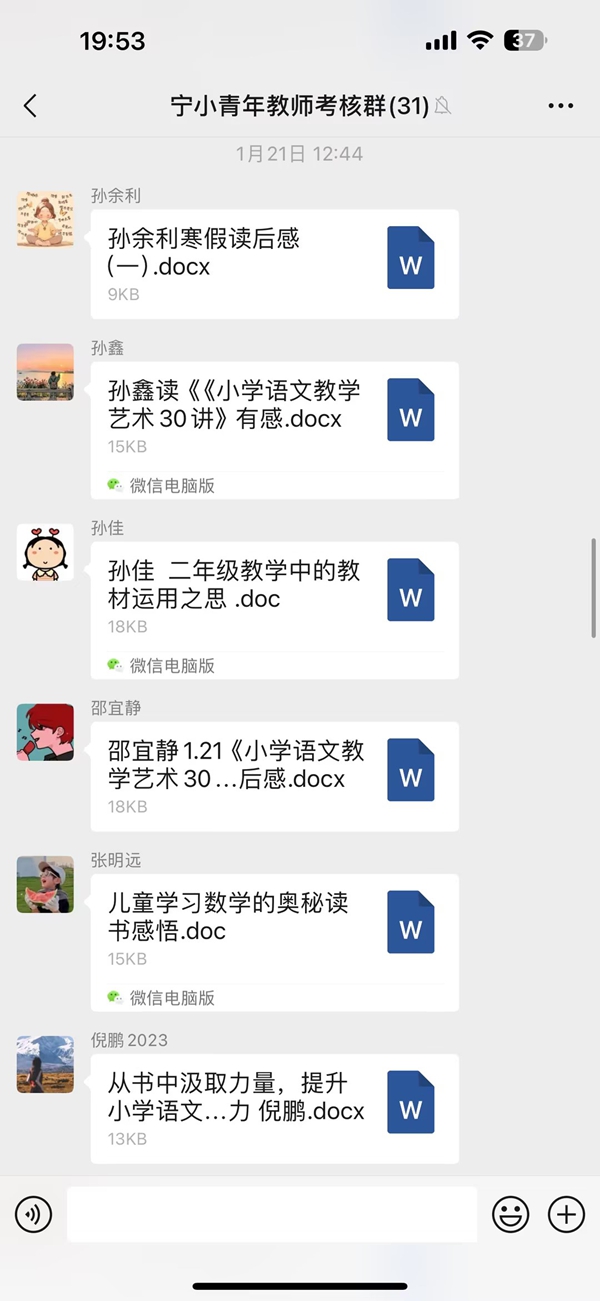The image size is (600, 1301).
Task: Open the emoji sticker panel
Action: tap(511, 1214)
